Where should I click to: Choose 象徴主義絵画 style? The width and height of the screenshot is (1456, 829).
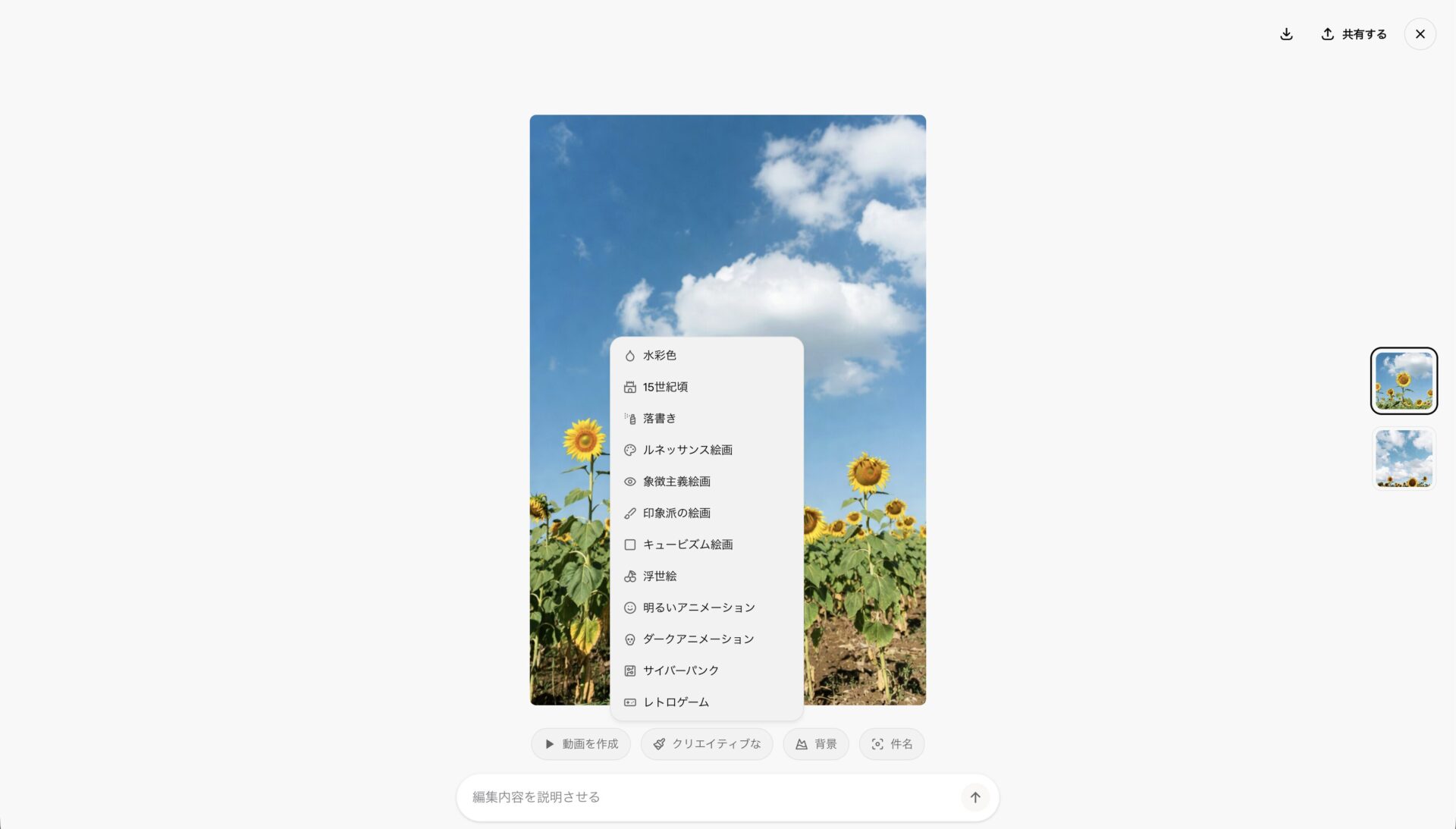point(676,482)
